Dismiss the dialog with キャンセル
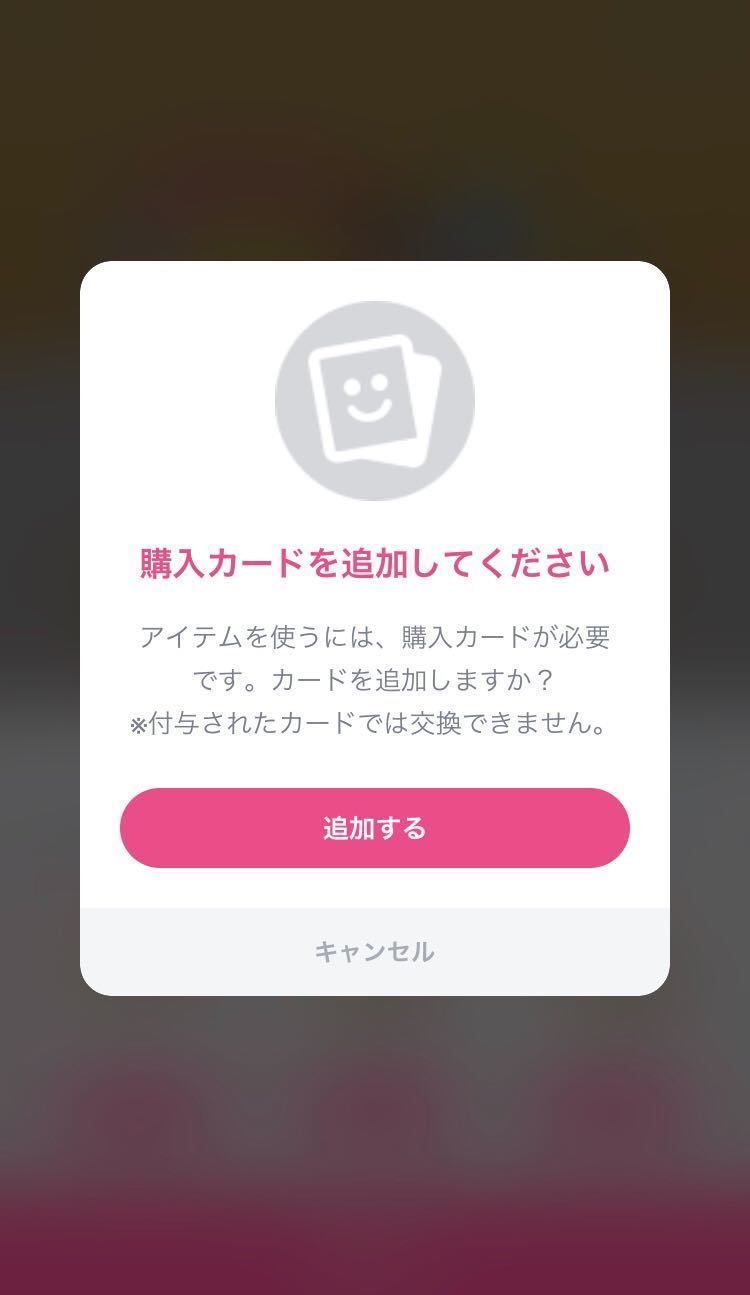The image size is (750, 1295). pyautogui.click(x=374, y=951)
